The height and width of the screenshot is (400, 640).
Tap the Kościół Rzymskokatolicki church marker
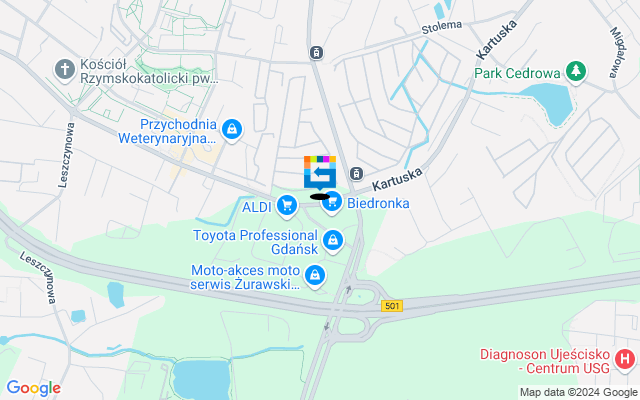coord(64,69)
